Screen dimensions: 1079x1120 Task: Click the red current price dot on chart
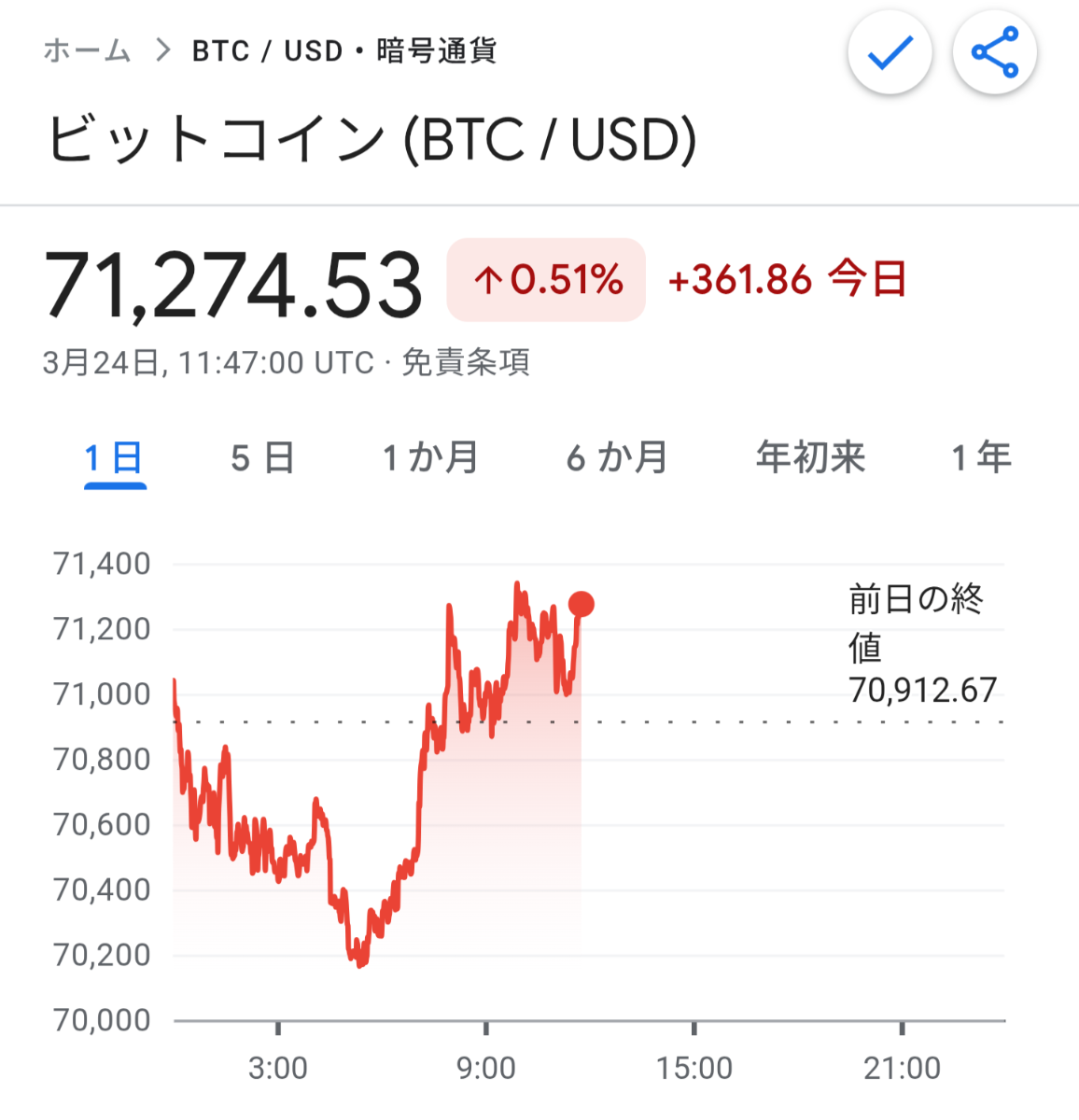[582, 604]
